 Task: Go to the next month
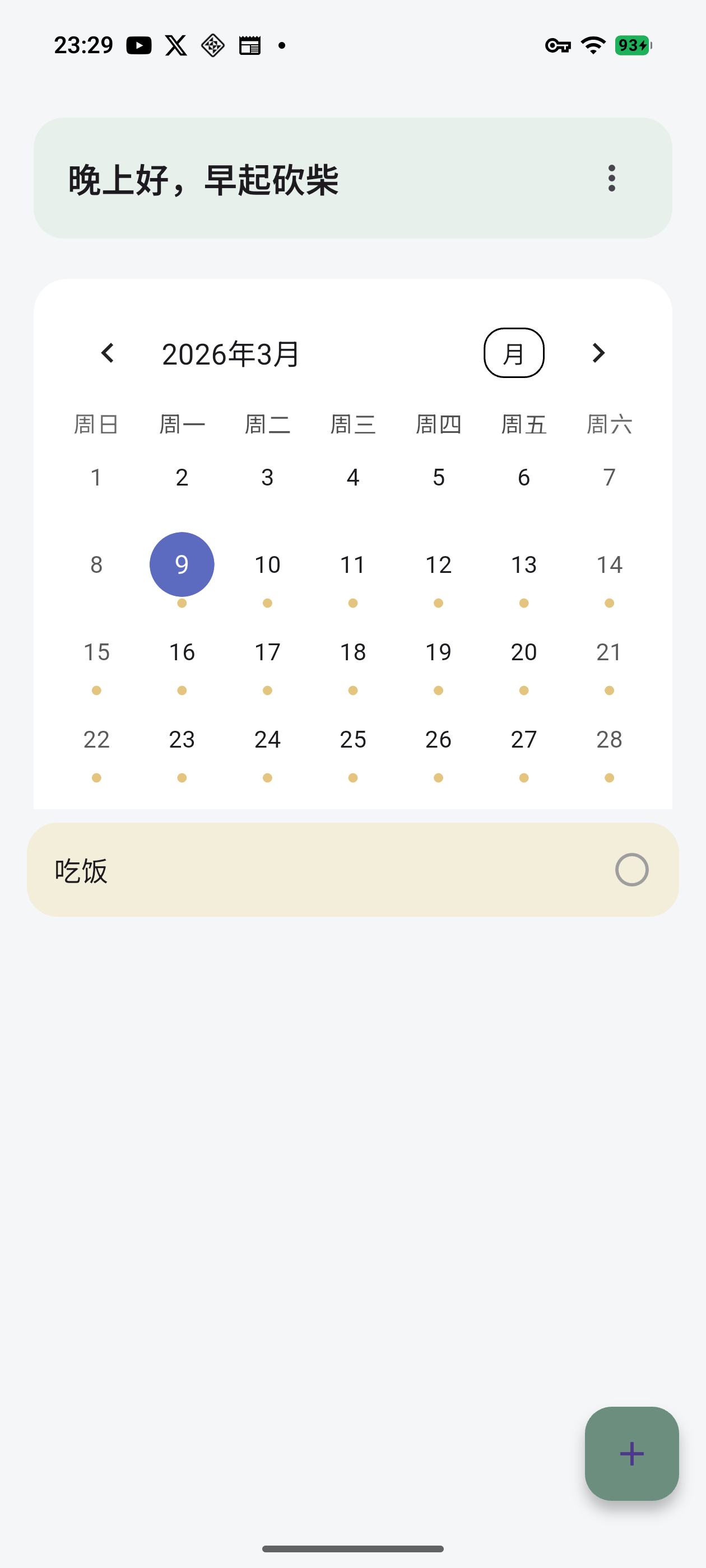pos(598,353)
